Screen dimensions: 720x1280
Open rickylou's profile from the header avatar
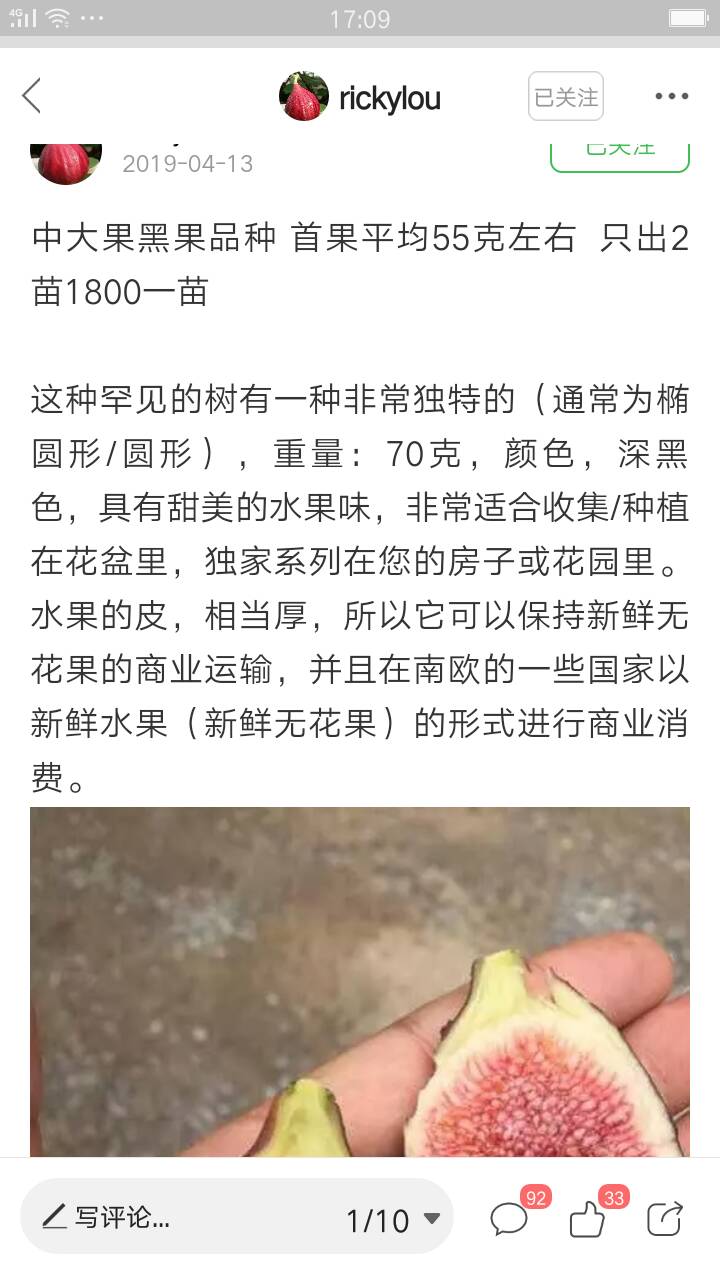coord(304,97)
